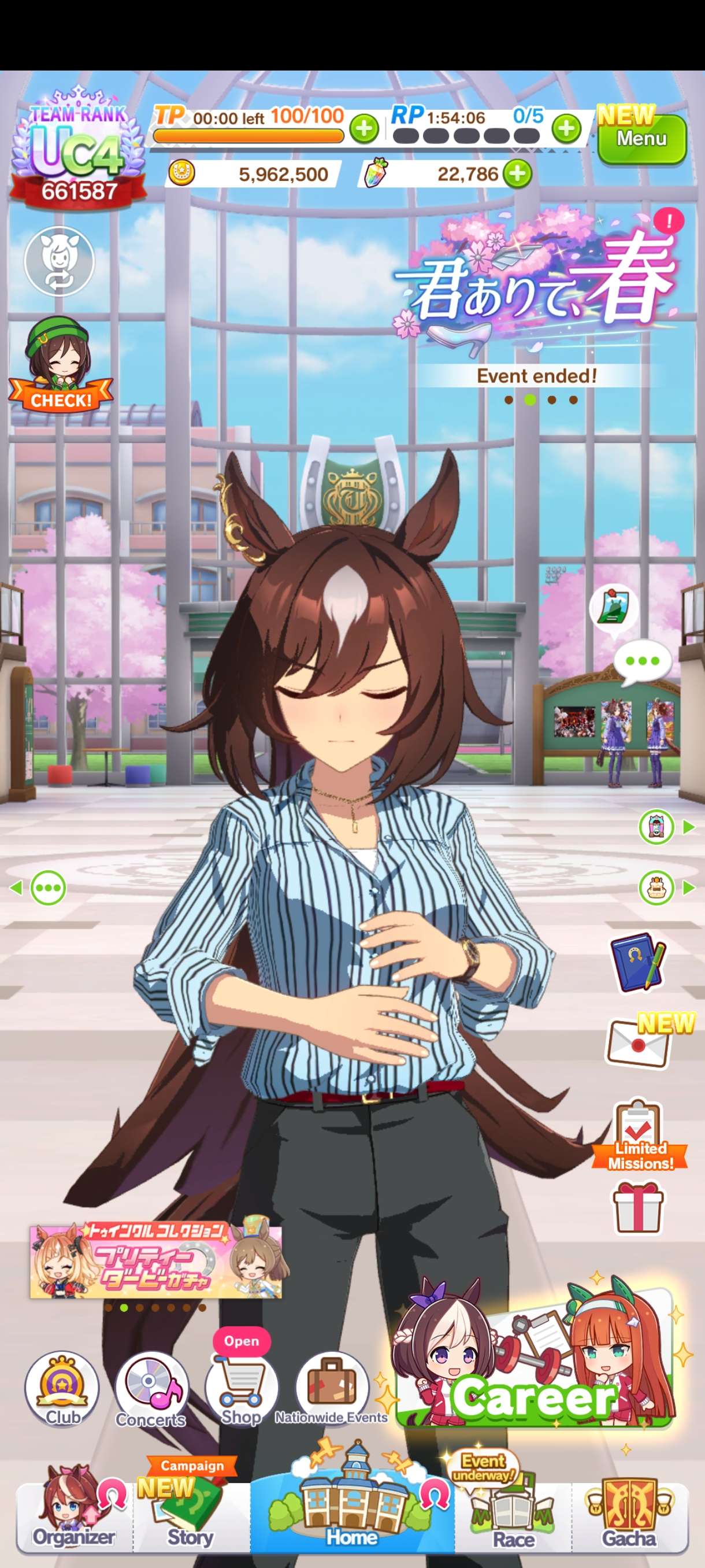Screen dimensions: 705x1568
Task: Open the green Menu button
Action: [642, 139]
